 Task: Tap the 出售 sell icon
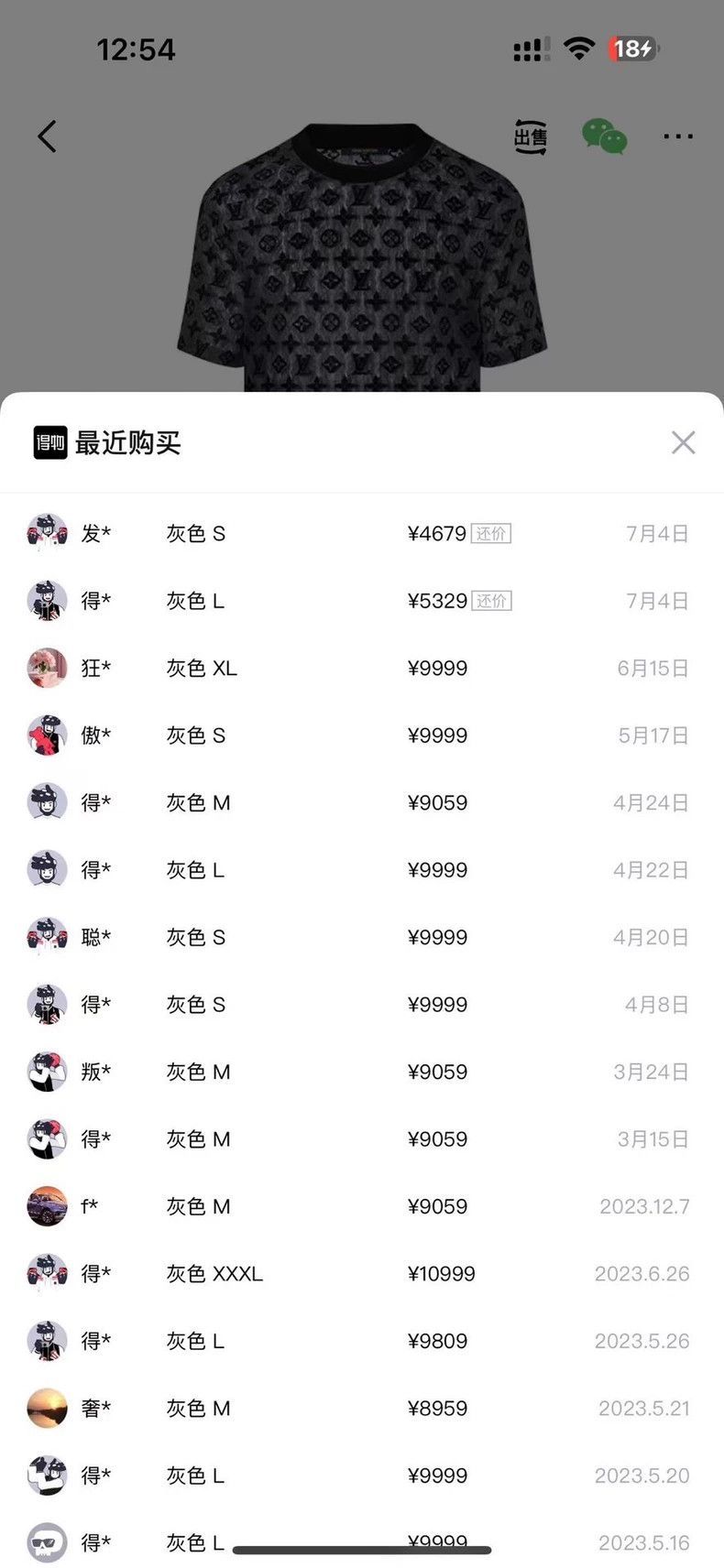pos(531,136)
